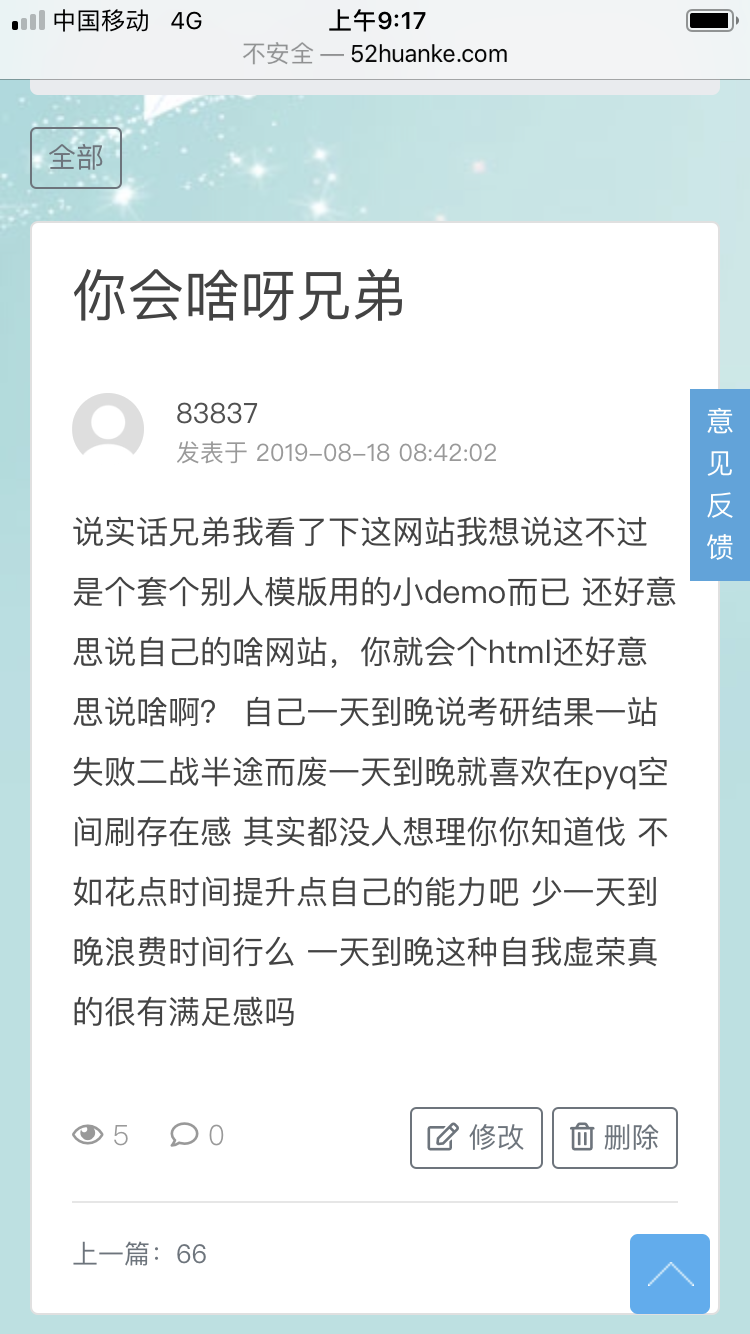Delete the post with 删除
This screenshot has width=750, height=1334.
614,1137
